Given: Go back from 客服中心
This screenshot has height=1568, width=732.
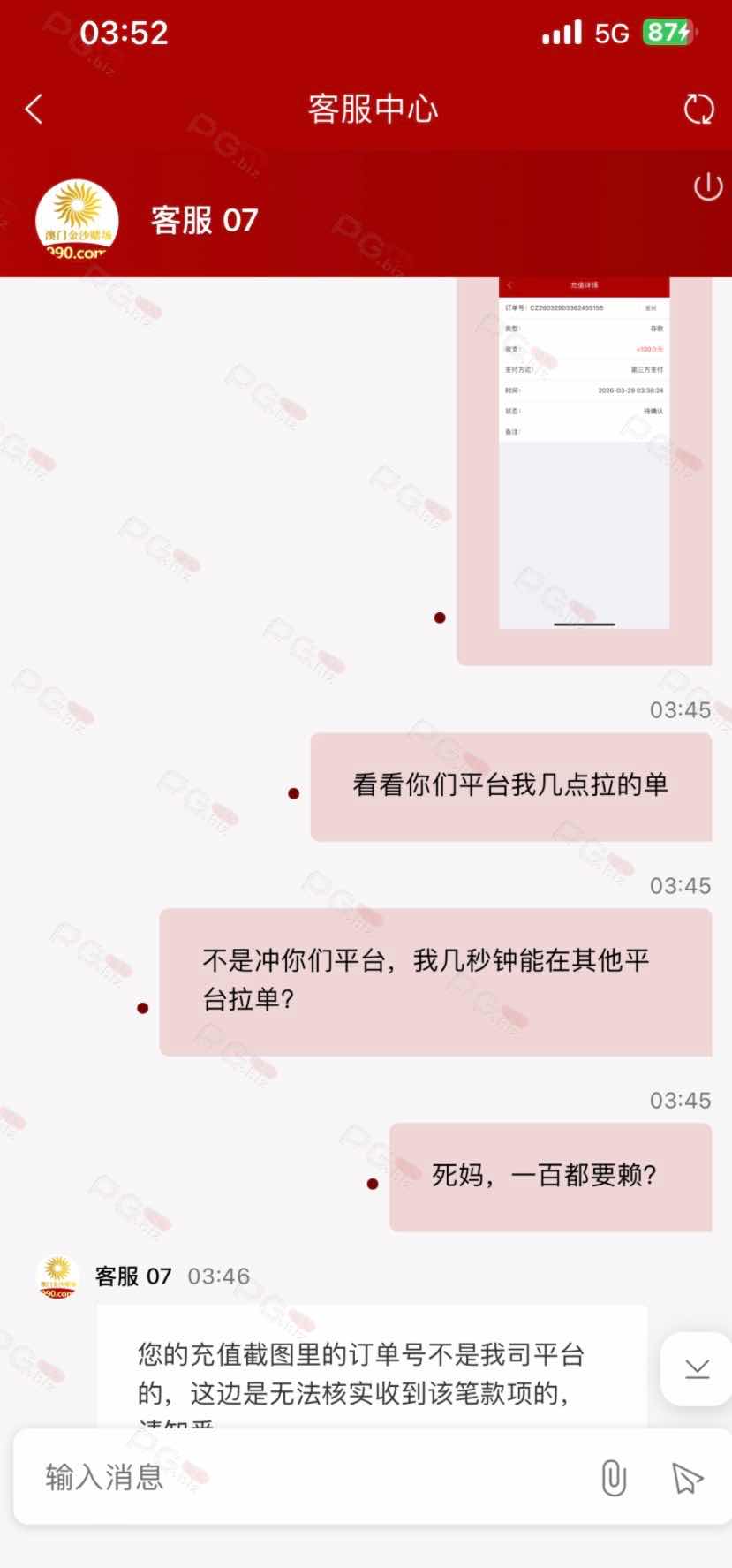Looking at the screenshot, I should (34, 110).
